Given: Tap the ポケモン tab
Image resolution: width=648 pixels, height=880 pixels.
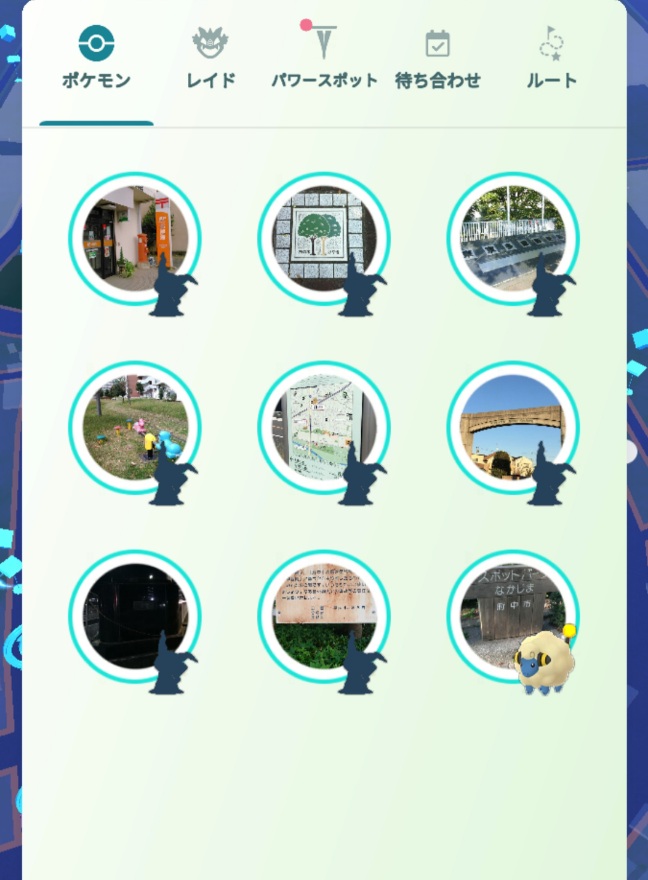Looking at the screenshot, I should (x=96, y=60).
